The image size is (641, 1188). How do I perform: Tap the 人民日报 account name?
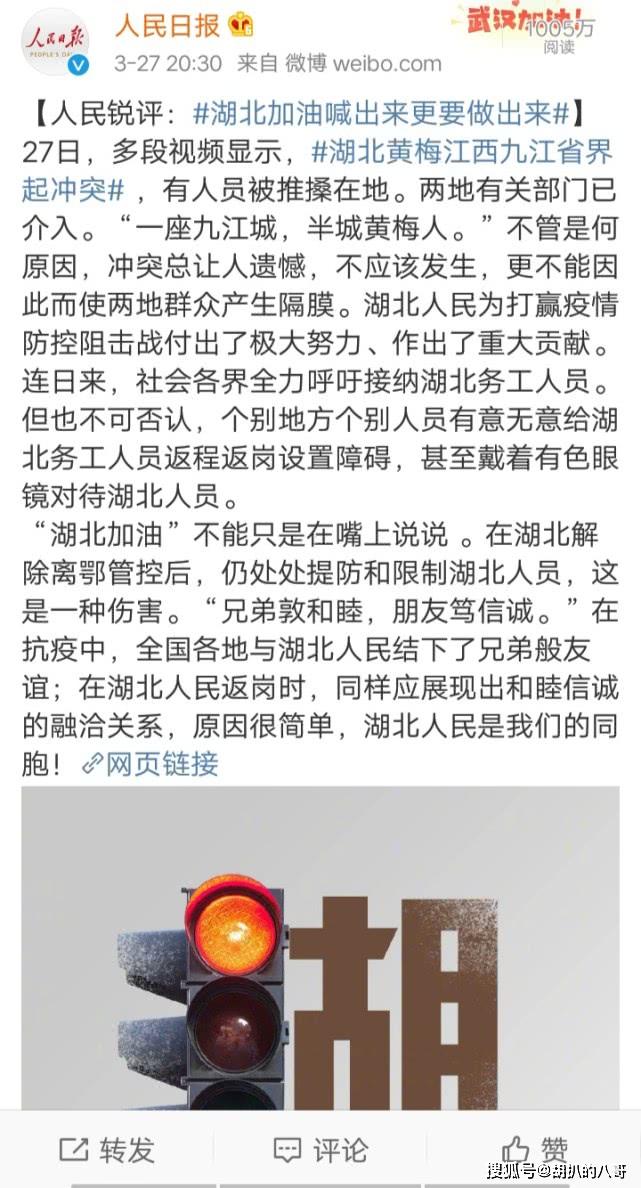point(166,25)
